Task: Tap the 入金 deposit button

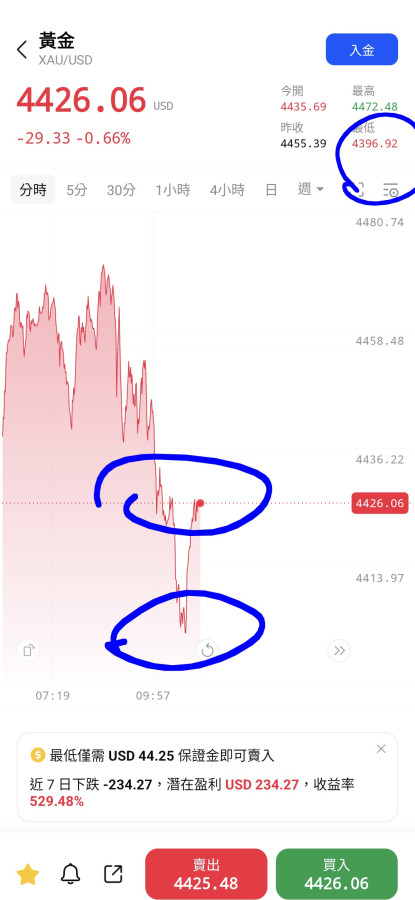Action: [x=362, y=49]
